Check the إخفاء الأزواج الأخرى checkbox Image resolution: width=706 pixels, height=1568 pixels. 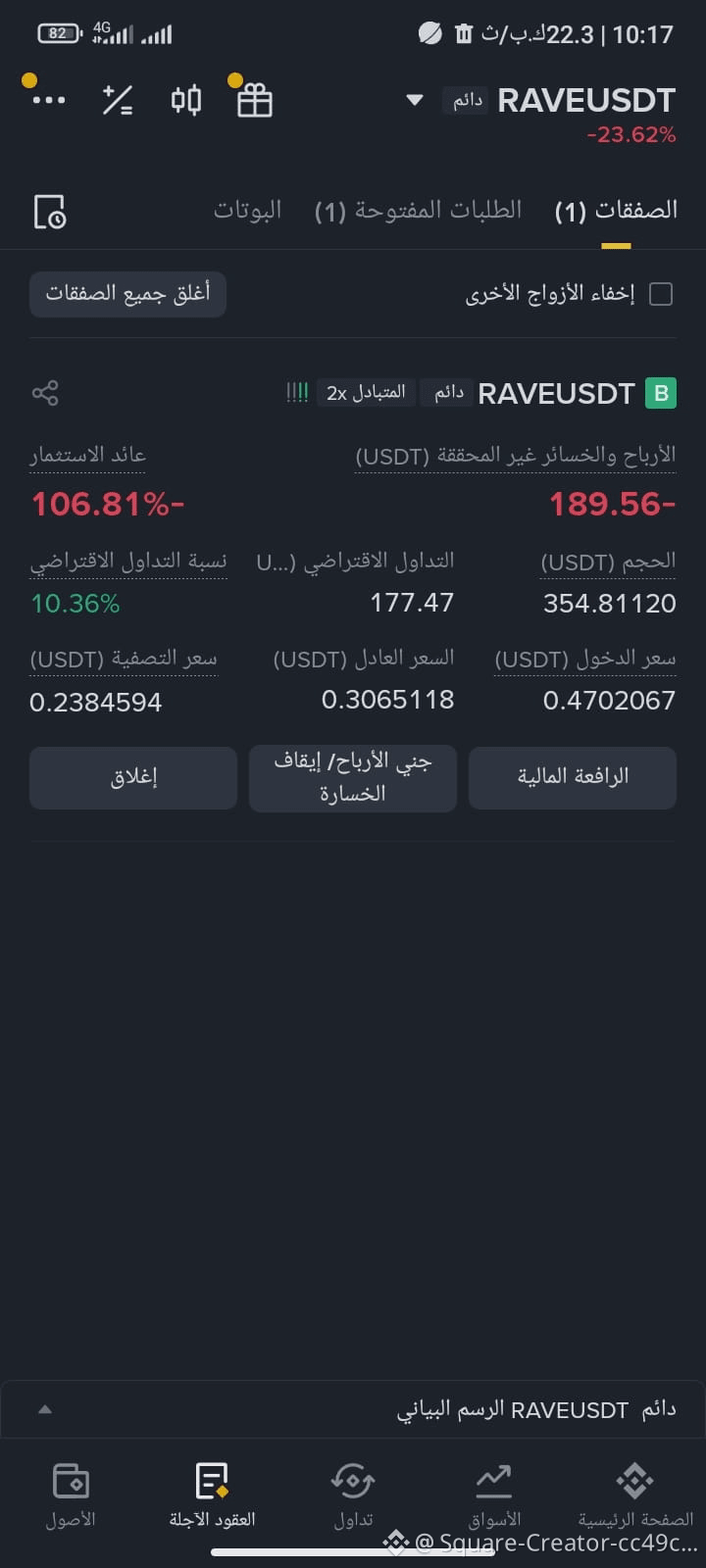661,294
